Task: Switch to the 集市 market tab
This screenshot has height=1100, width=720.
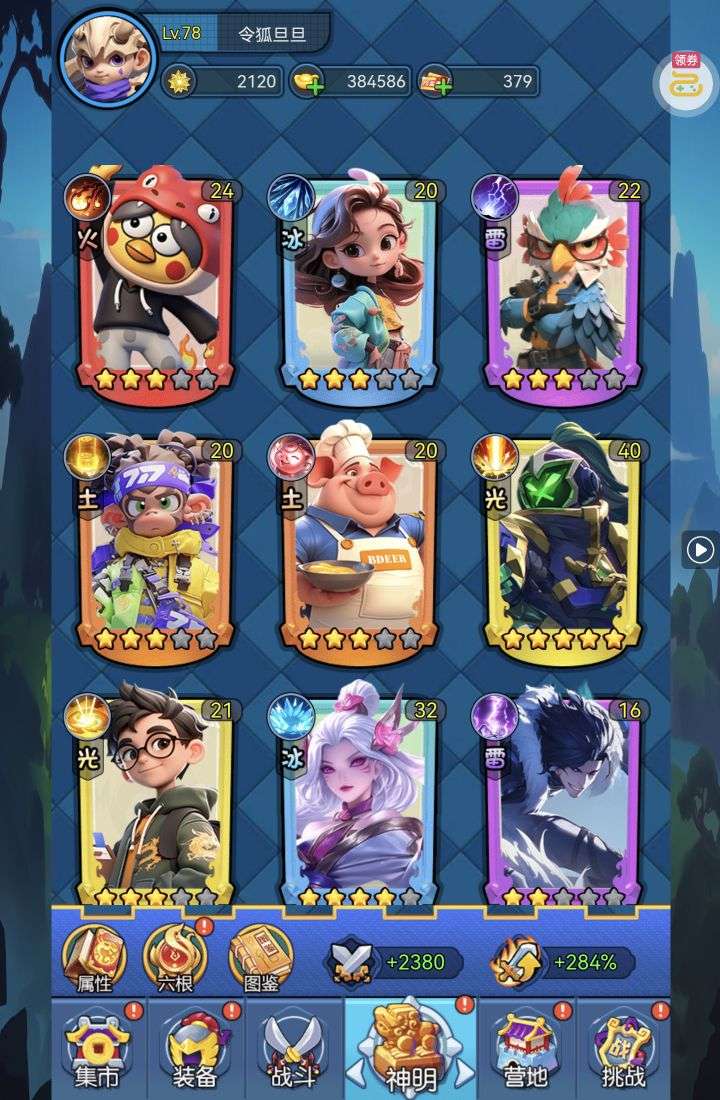Action: (98, 1048)
